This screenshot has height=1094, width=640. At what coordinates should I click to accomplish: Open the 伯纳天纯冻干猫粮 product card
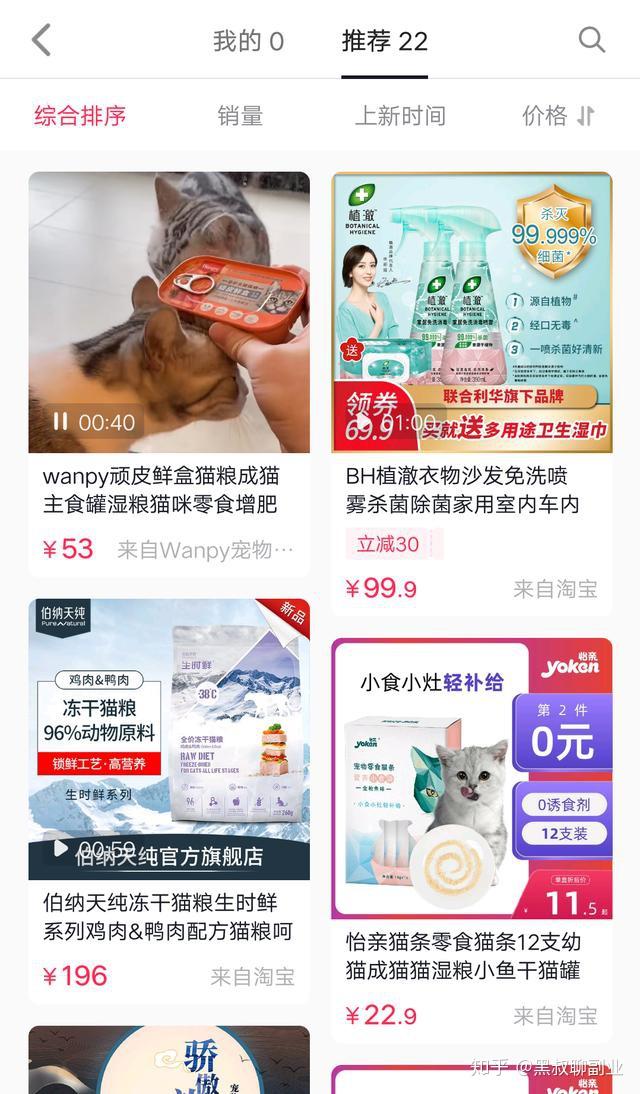[x=169, y=801]
